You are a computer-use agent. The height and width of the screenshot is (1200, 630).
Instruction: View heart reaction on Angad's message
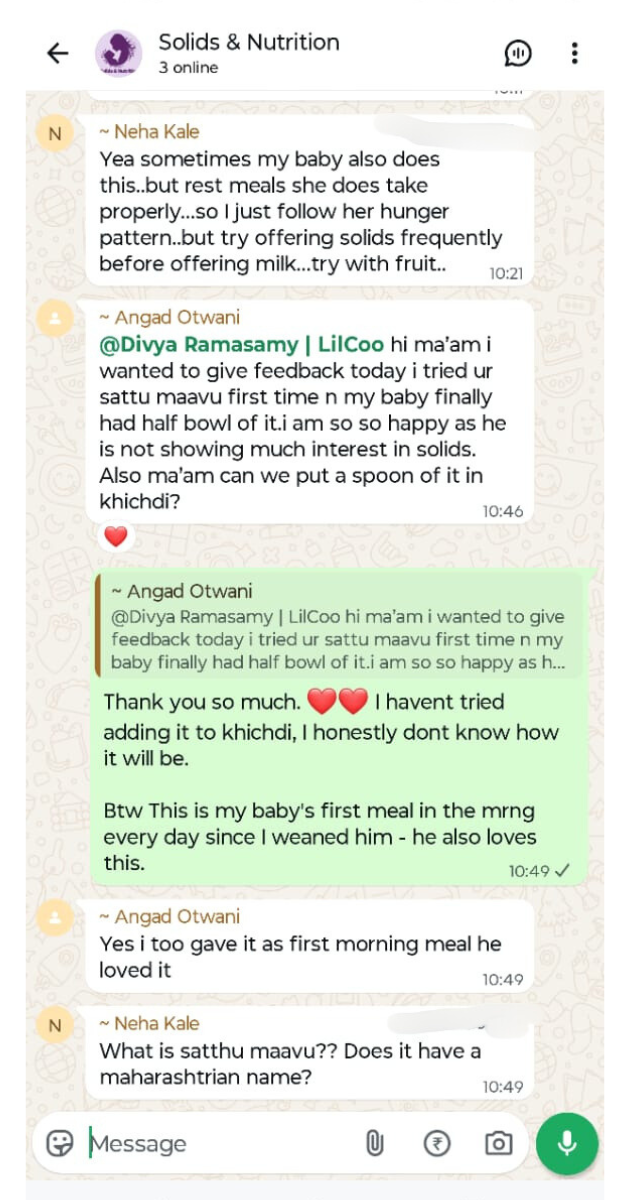116,537
